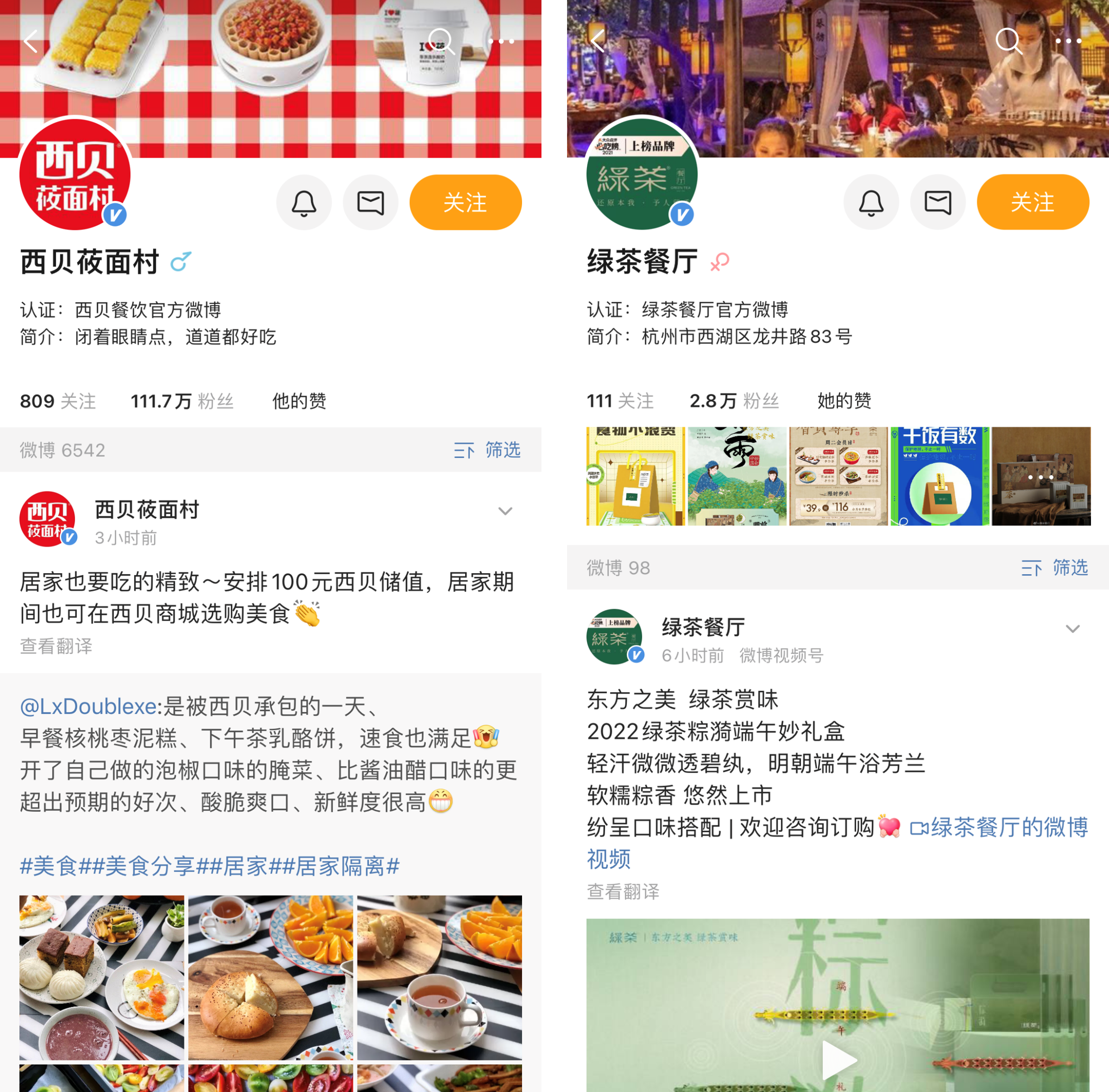
Task: Search within 绿茶餐厅 profile
Action: (1008, 41)
